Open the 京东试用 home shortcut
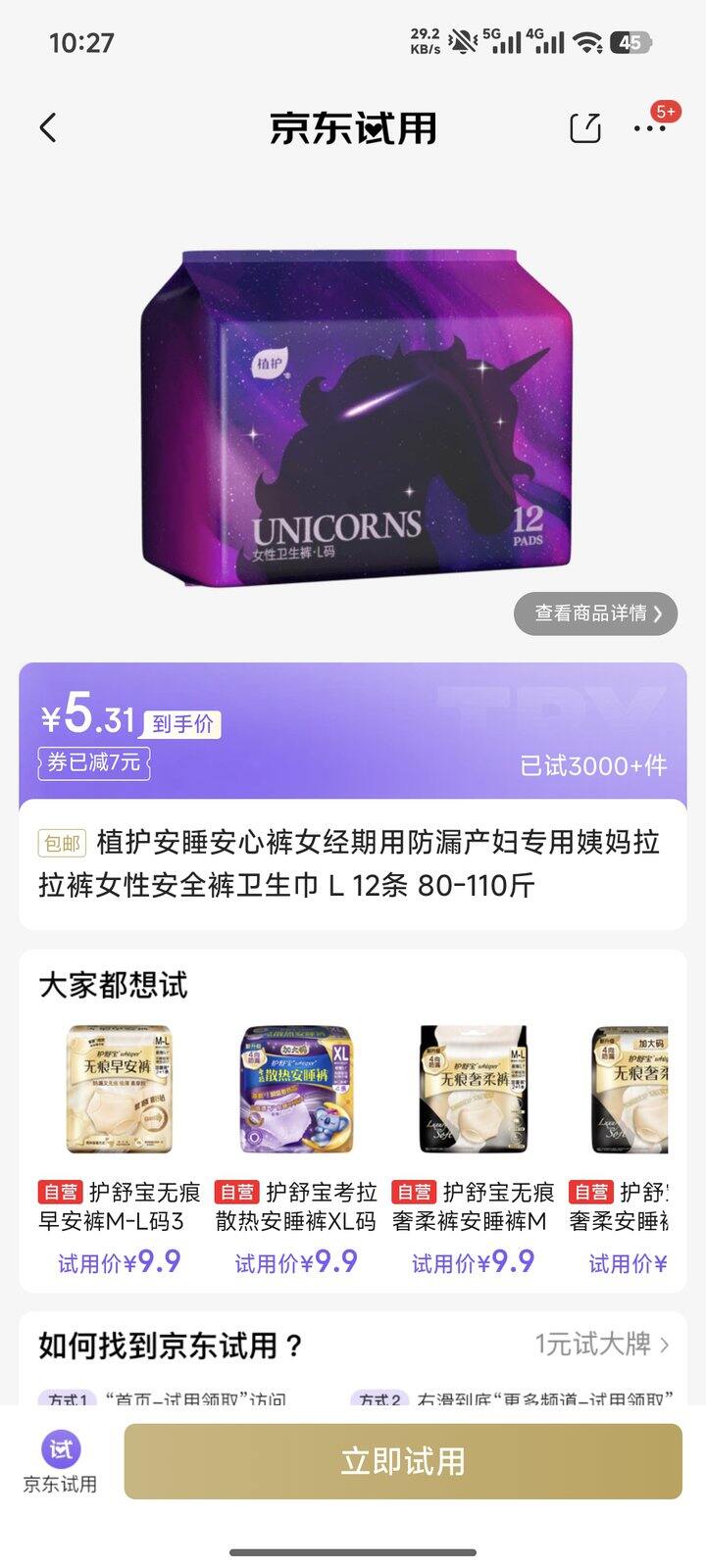This screenshot has width=706, height=1568. point(61,1461)
